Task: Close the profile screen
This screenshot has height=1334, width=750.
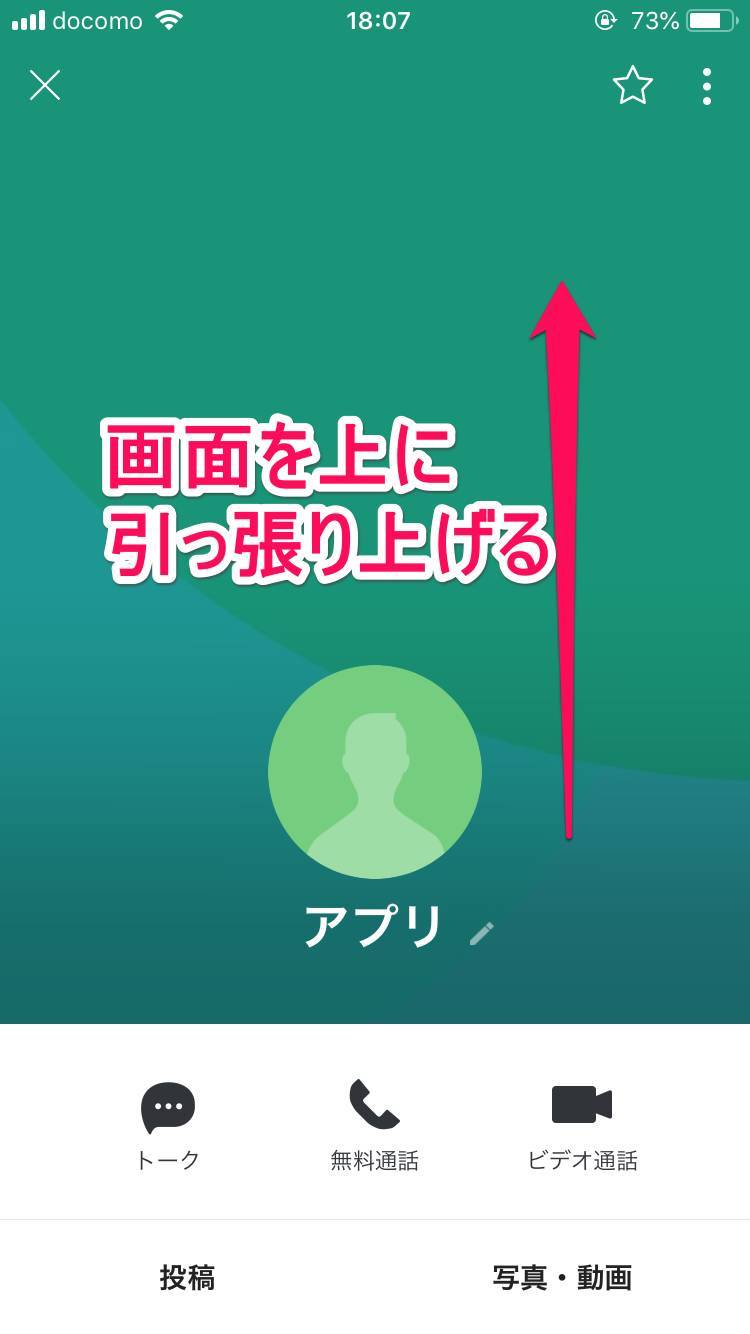Action: (45, 86)
